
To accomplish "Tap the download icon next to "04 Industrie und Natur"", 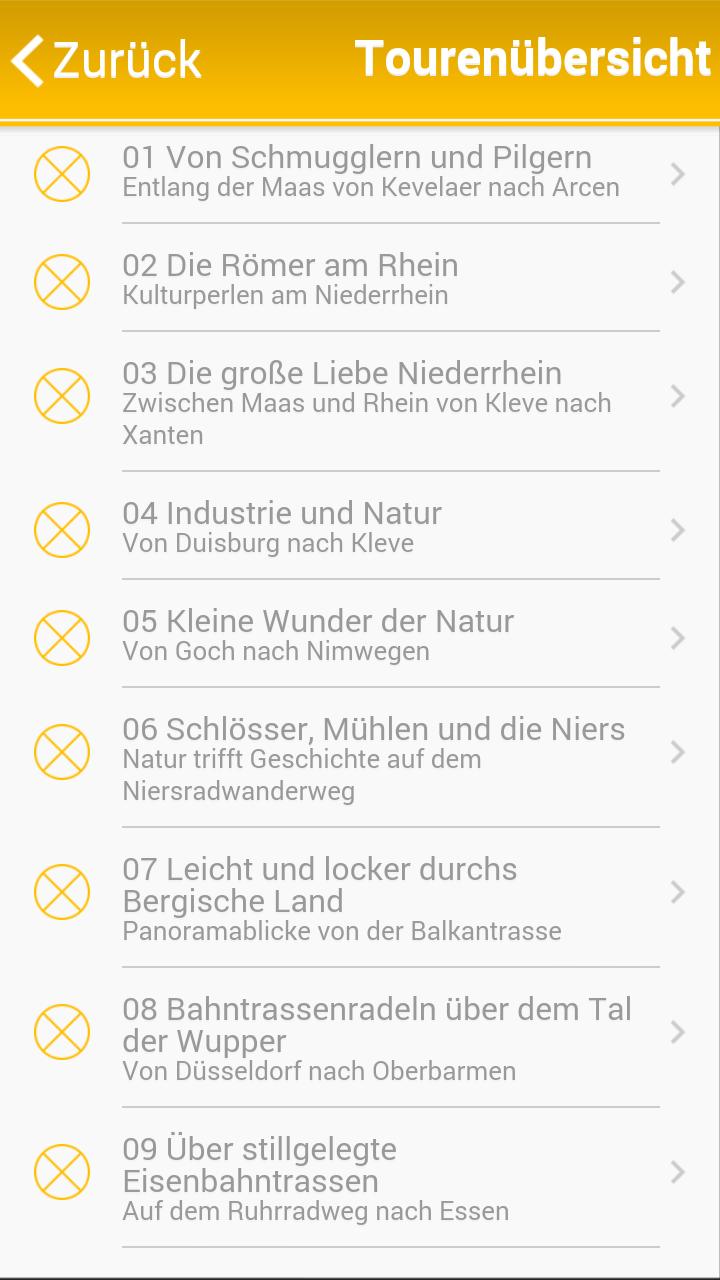I will coord(61,530).
